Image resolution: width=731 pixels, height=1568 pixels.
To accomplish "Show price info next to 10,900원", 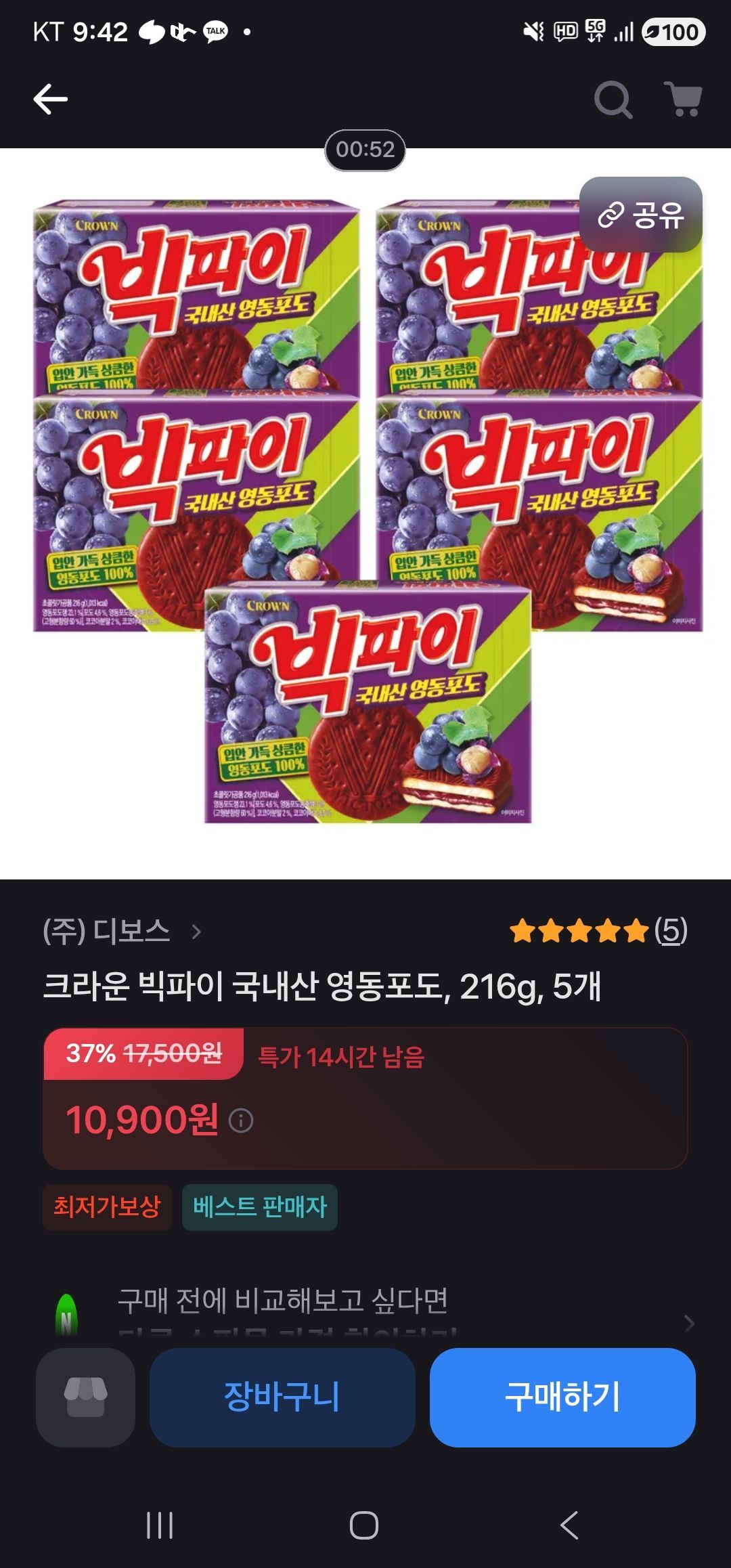I will tap(241, 1120).
